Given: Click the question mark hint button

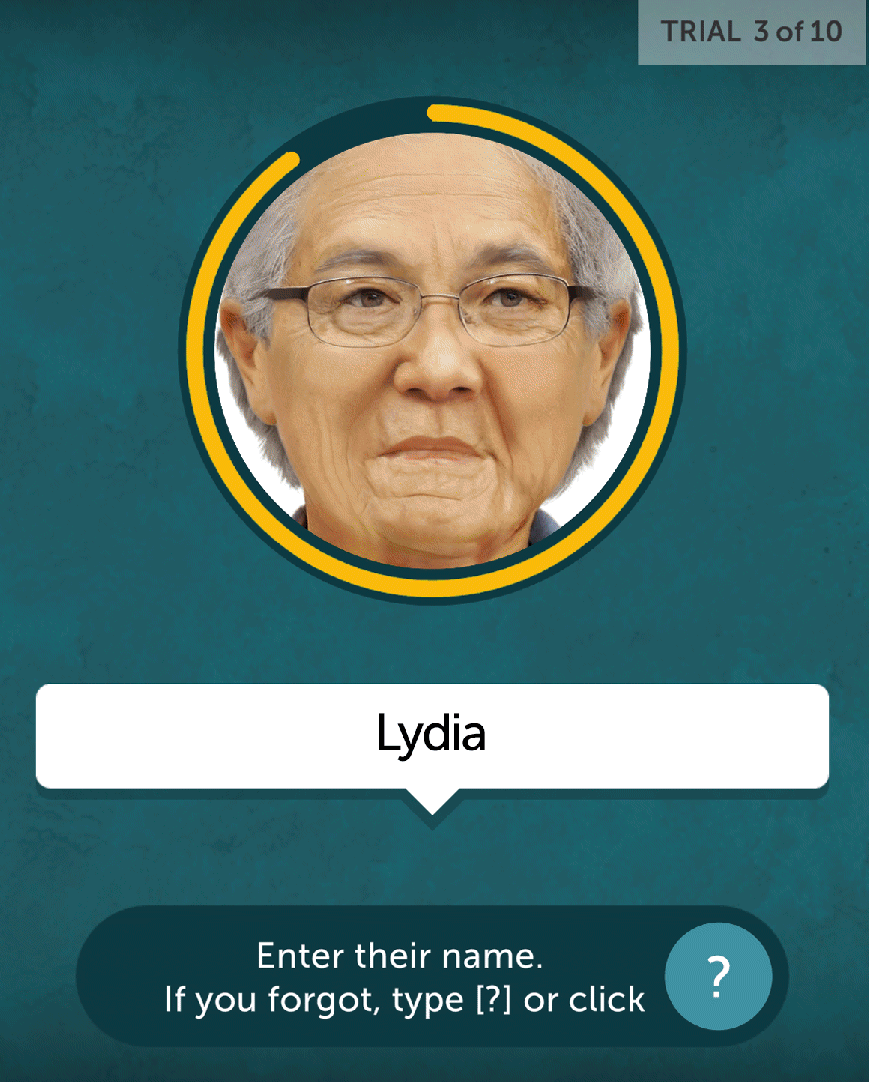Looking at the screenshot, I should [x=718, y=977].
